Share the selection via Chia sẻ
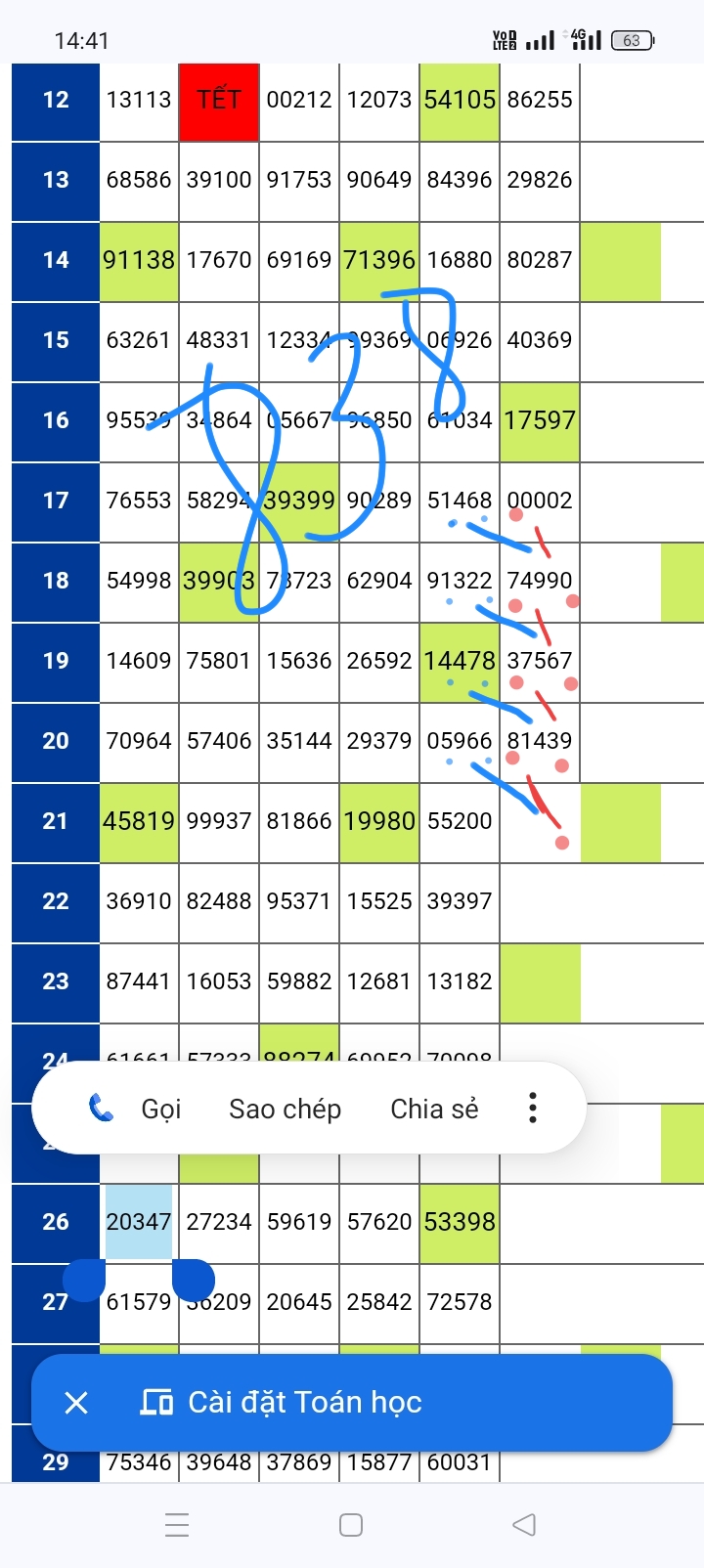The width and height of the screenshot is (704, 1568). coord(434,1109)
